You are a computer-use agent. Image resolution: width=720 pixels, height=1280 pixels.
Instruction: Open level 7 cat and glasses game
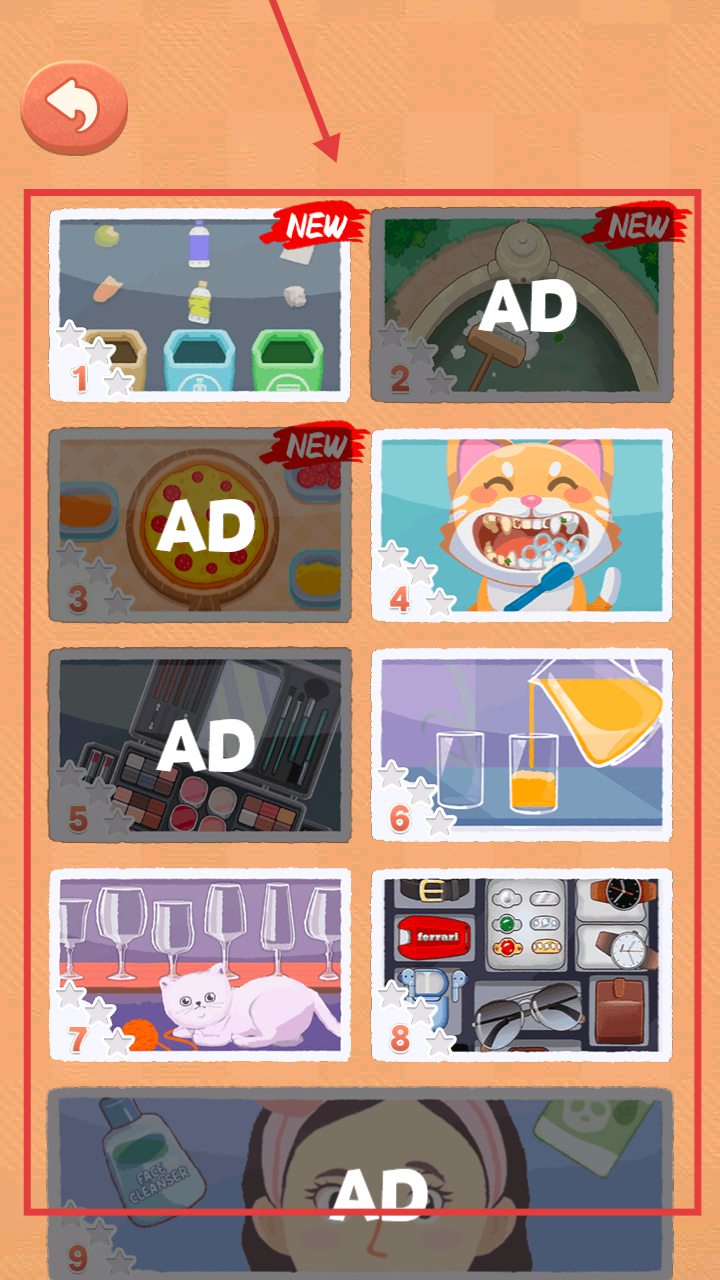click(200, 965)
